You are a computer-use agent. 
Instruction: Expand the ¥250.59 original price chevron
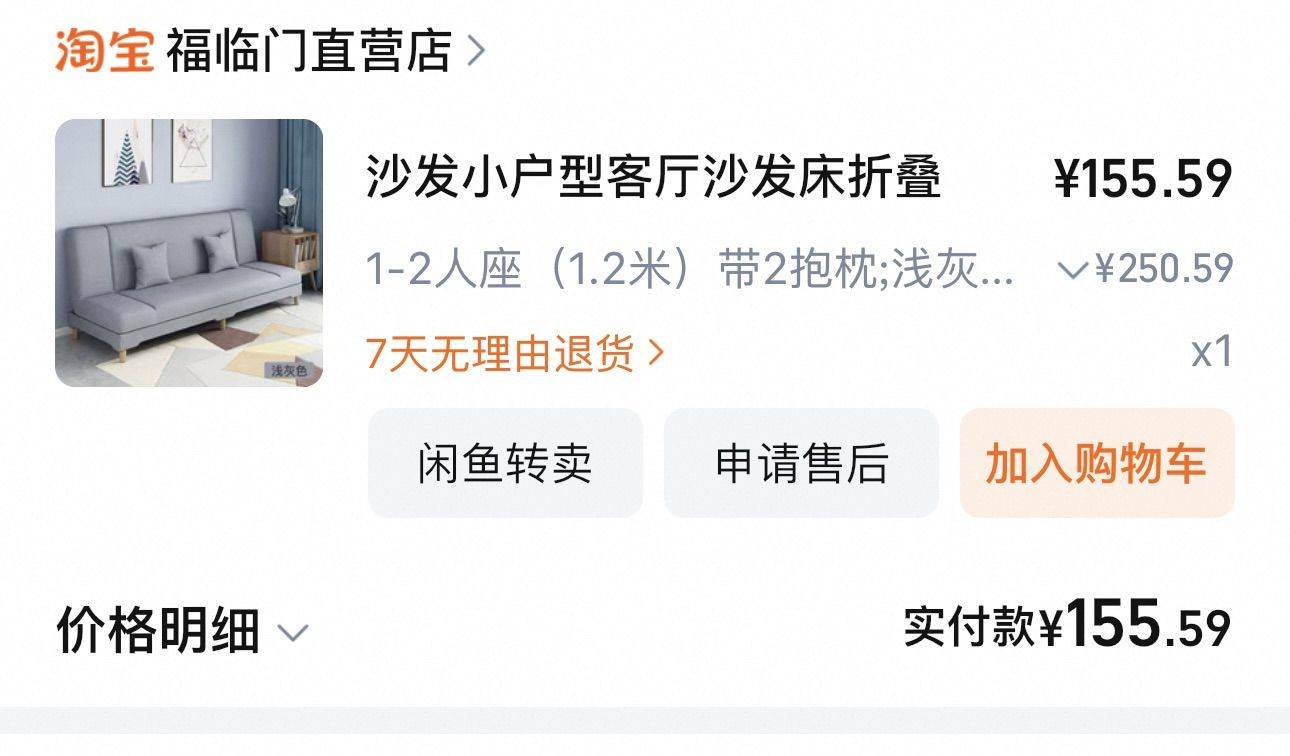coord(1073,269)
